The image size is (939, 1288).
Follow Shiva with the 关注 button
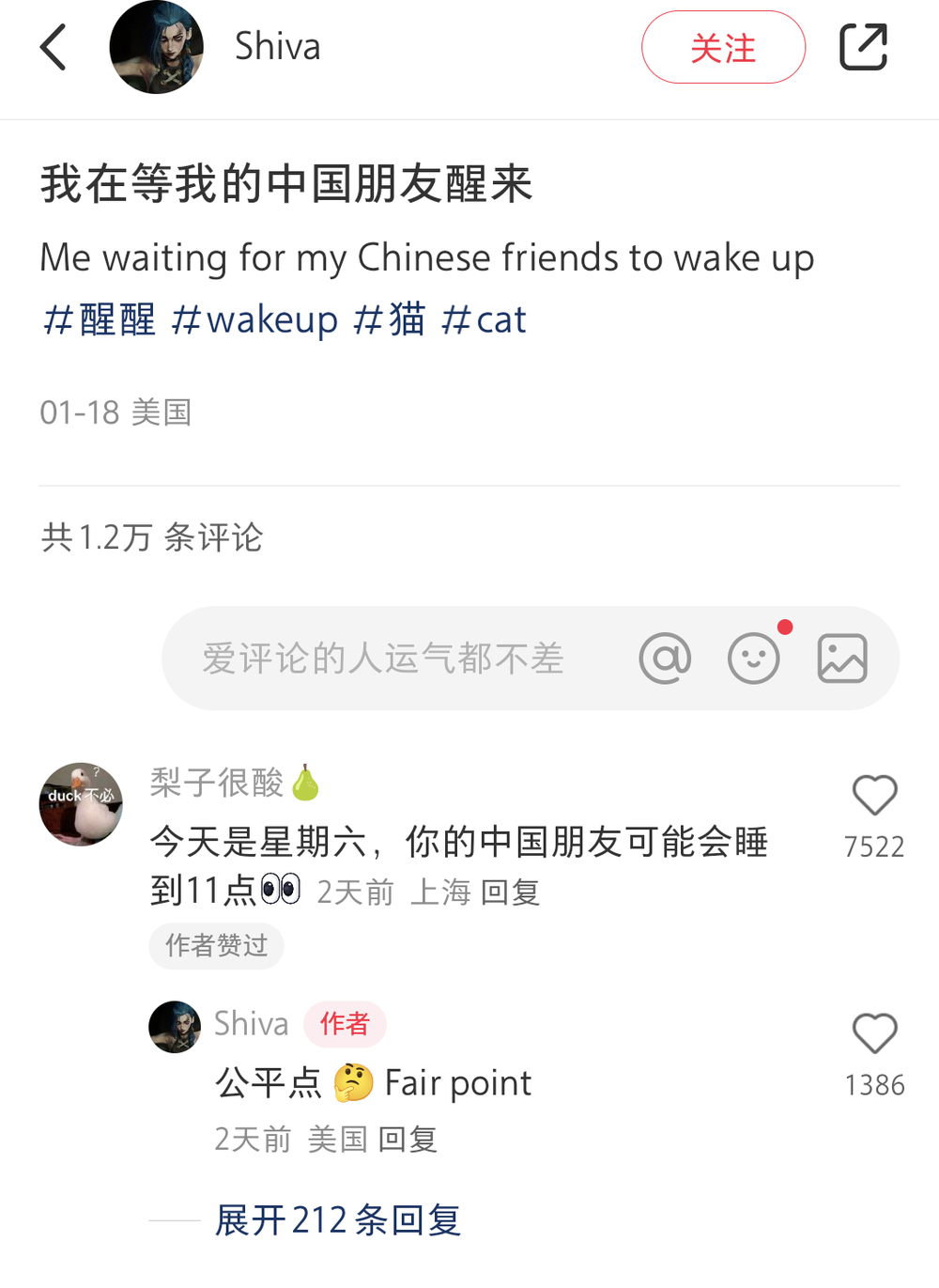pos(723,47)
